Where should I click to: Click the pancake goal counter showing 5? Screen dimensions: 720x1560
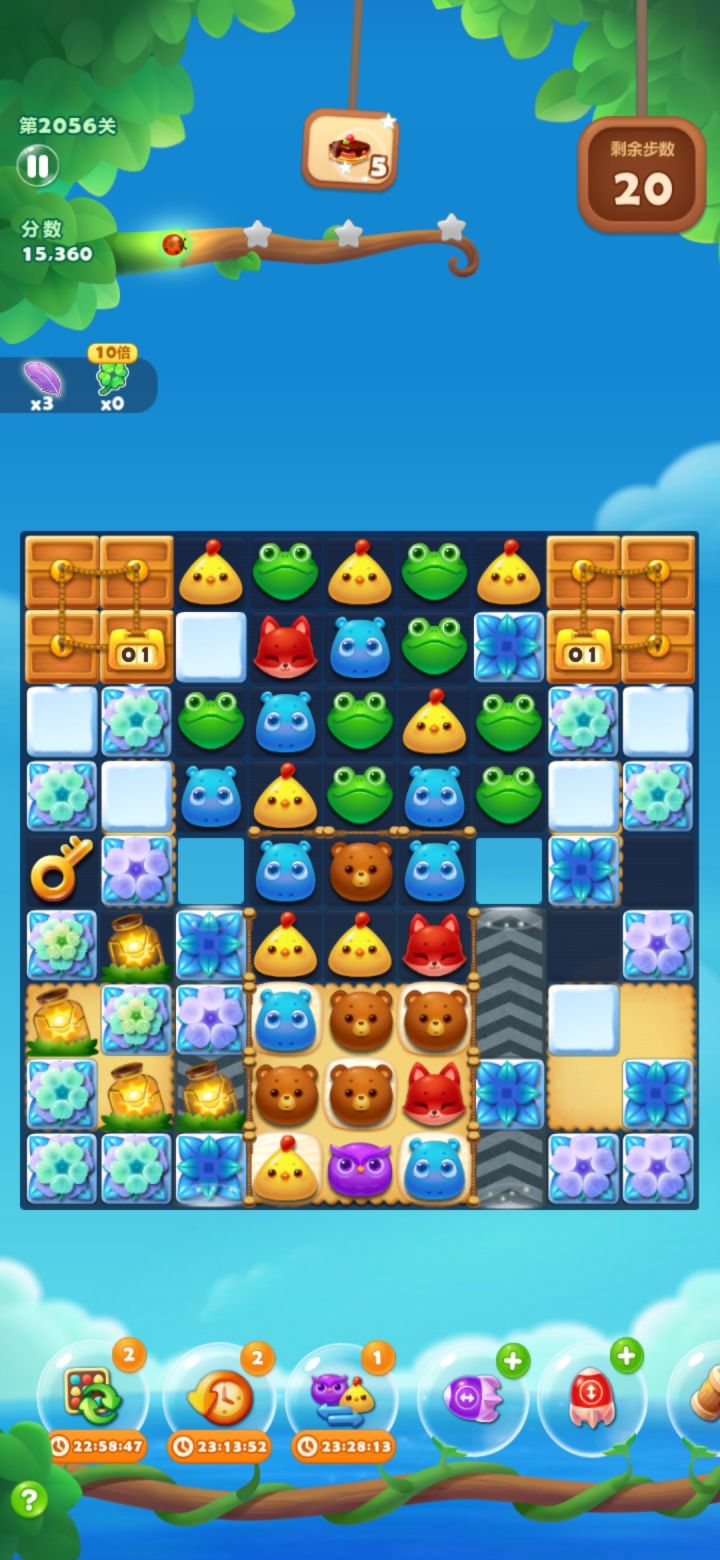click(x=352, y=150)
